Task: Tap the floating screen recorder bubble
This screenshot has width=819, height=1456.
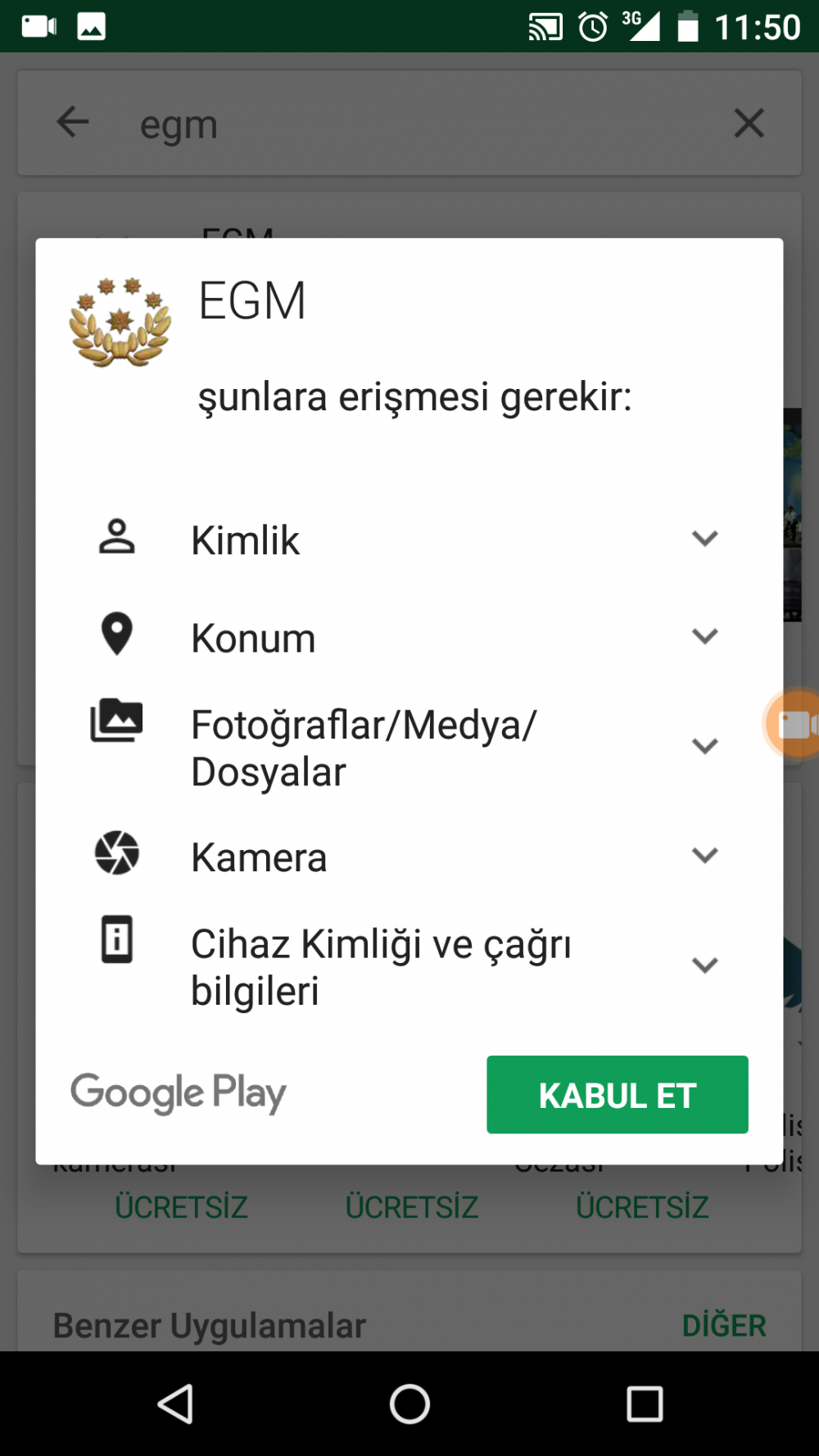Action: click(x=793, y=724)
